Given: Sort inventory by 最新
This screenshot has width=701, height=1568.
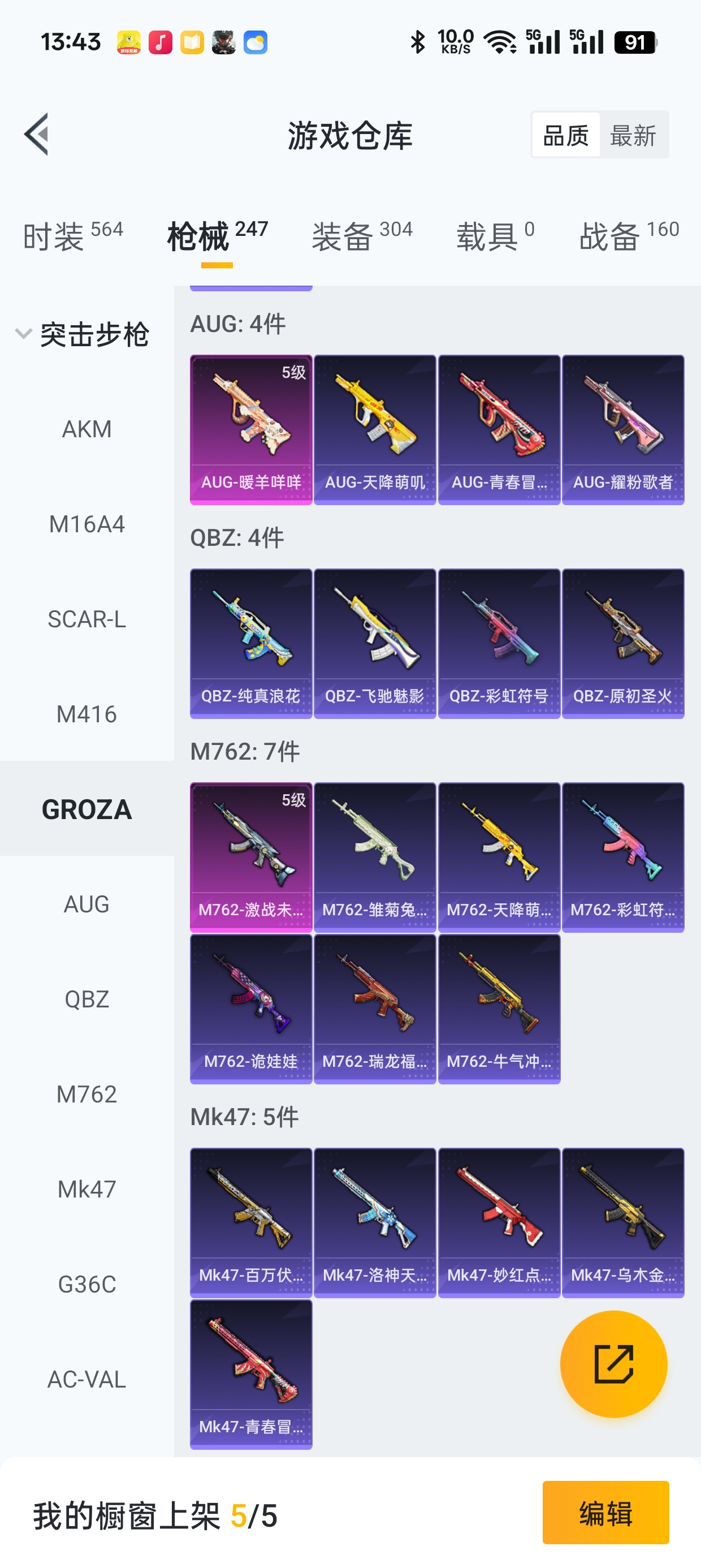Looking at the screenshot, I should point(633,135).
